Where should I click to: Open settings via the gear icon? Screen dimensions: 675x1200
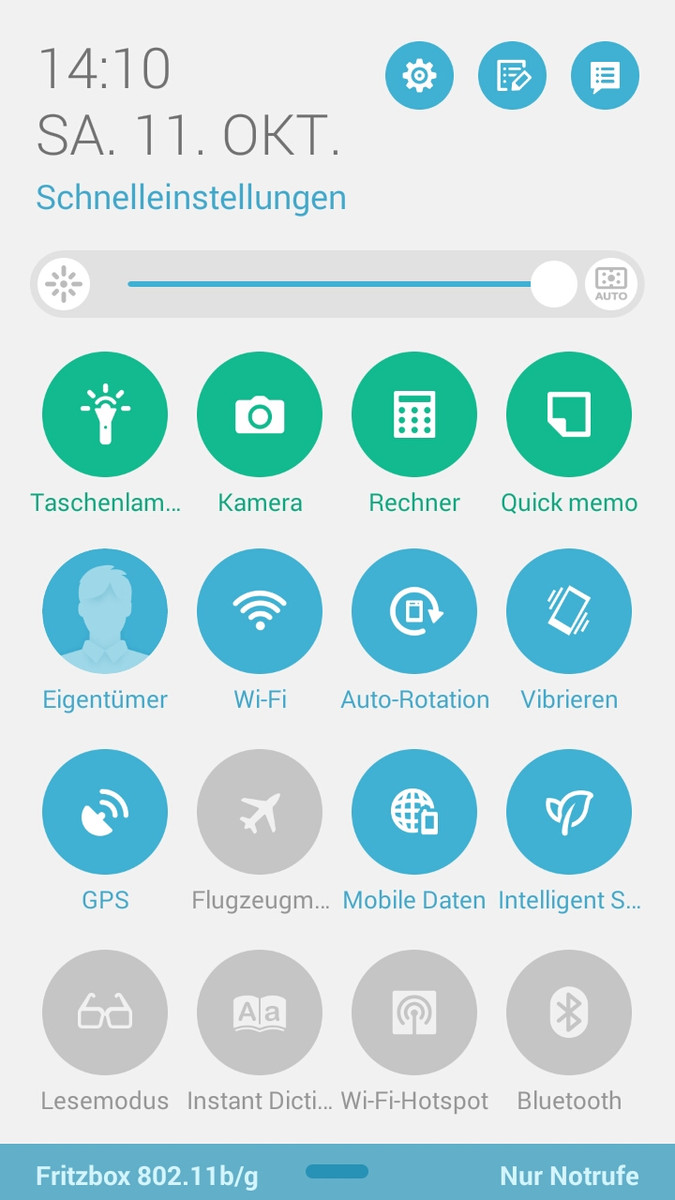tap(419, 76)
